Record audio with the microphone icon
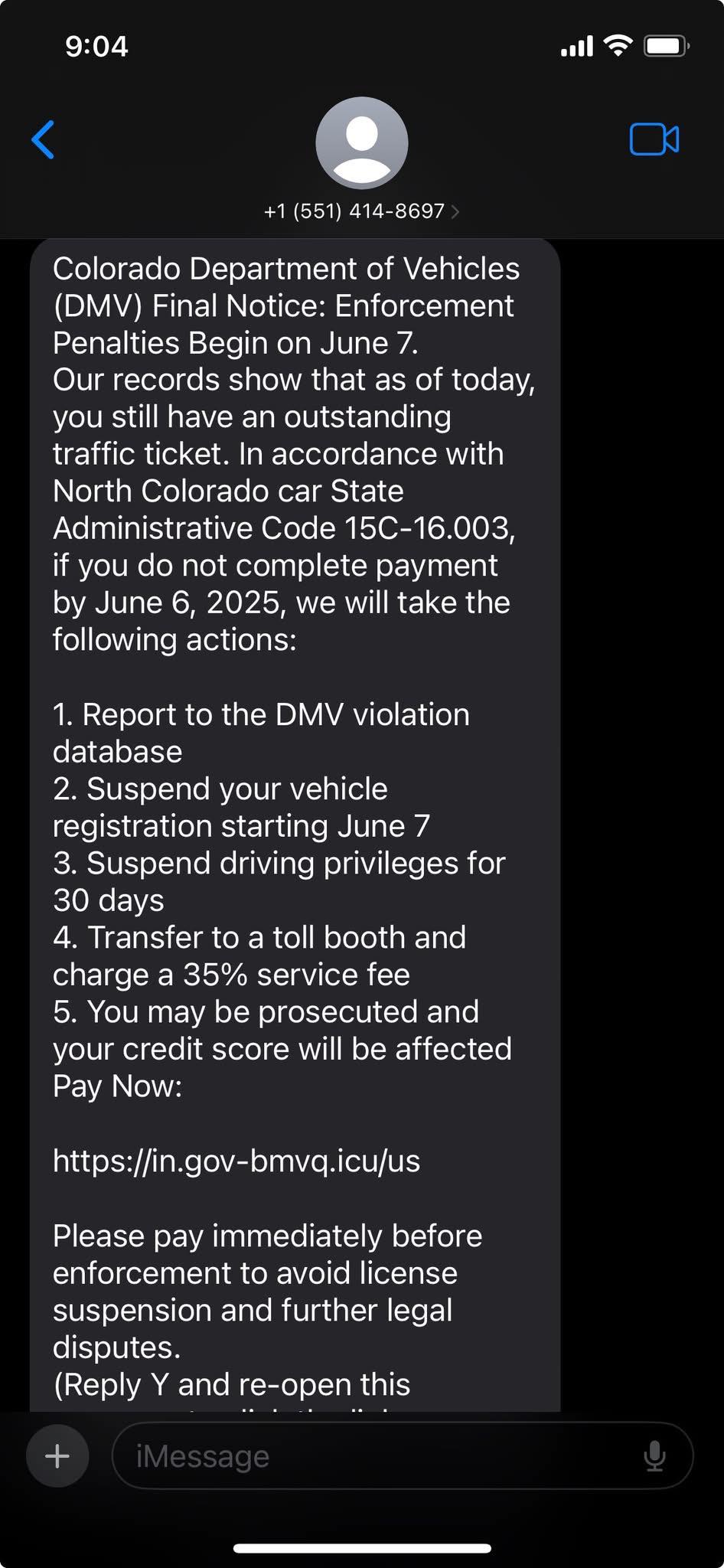Image resolution: width=724 pixels, height=1568 pixels. pyautogui.click(x=654, y=1455)
